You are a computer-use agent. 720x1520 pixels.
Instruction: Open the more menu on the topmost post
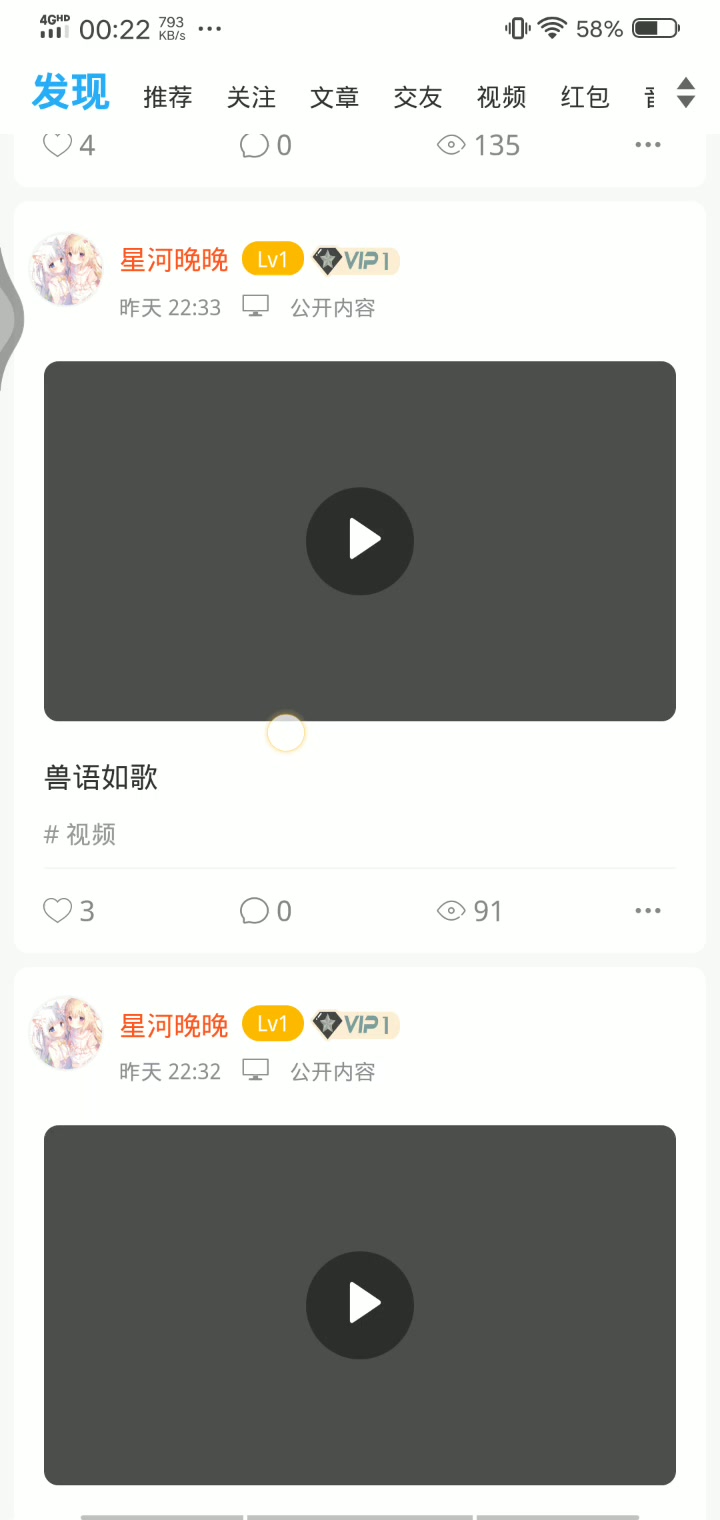click(648, 145)
